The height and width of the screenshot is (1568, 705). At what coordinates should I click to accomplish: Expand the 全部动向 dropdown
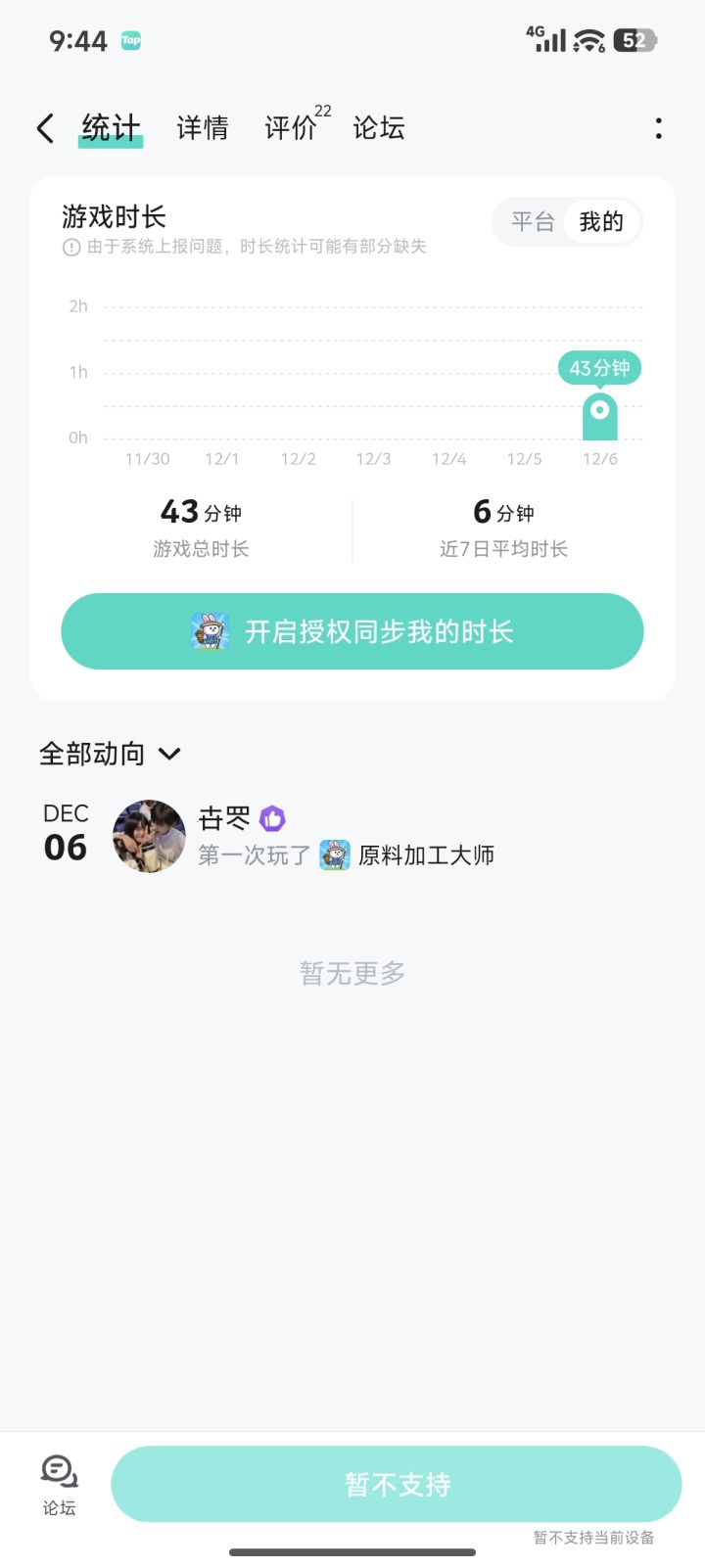pyautogui.click(x=110, y=754)
